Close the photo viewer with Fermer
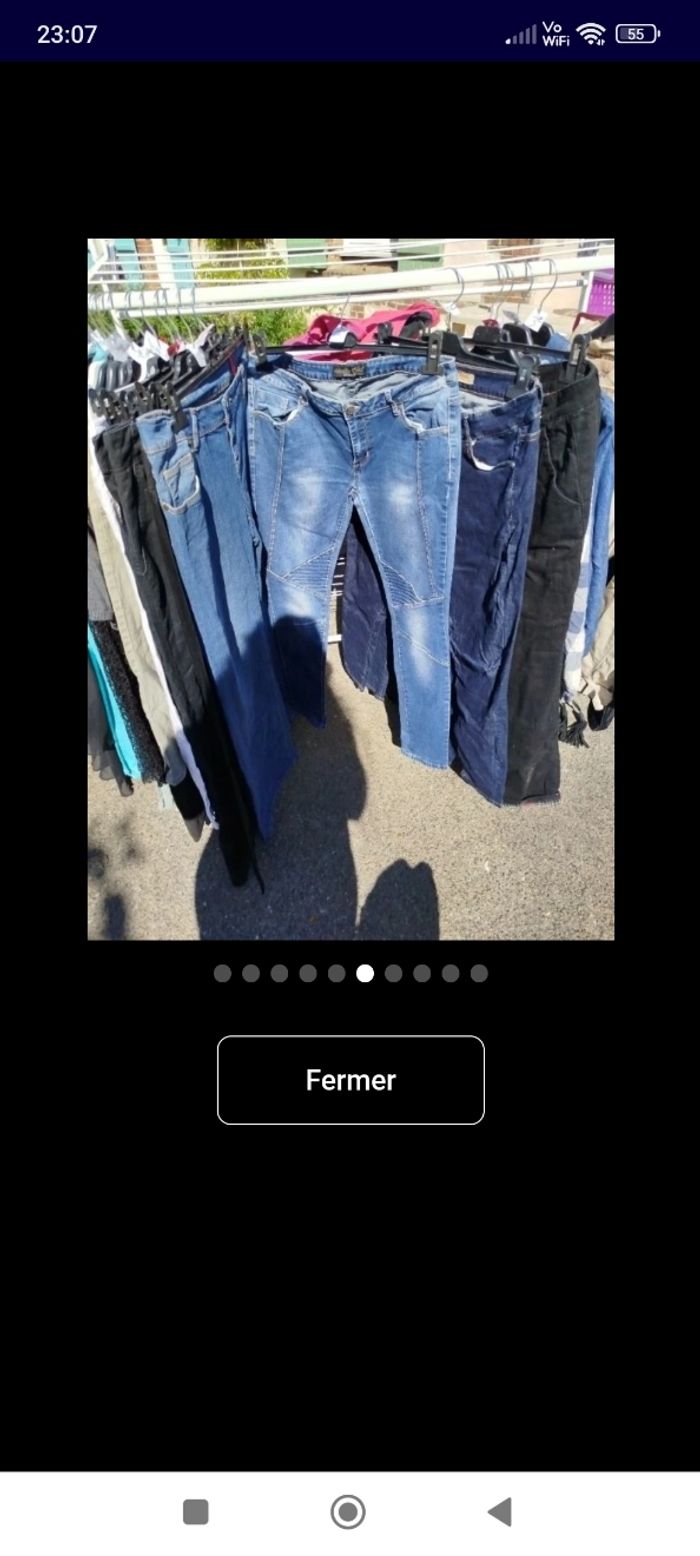This screenshot has height=1556, width=700. [350, 1080]
